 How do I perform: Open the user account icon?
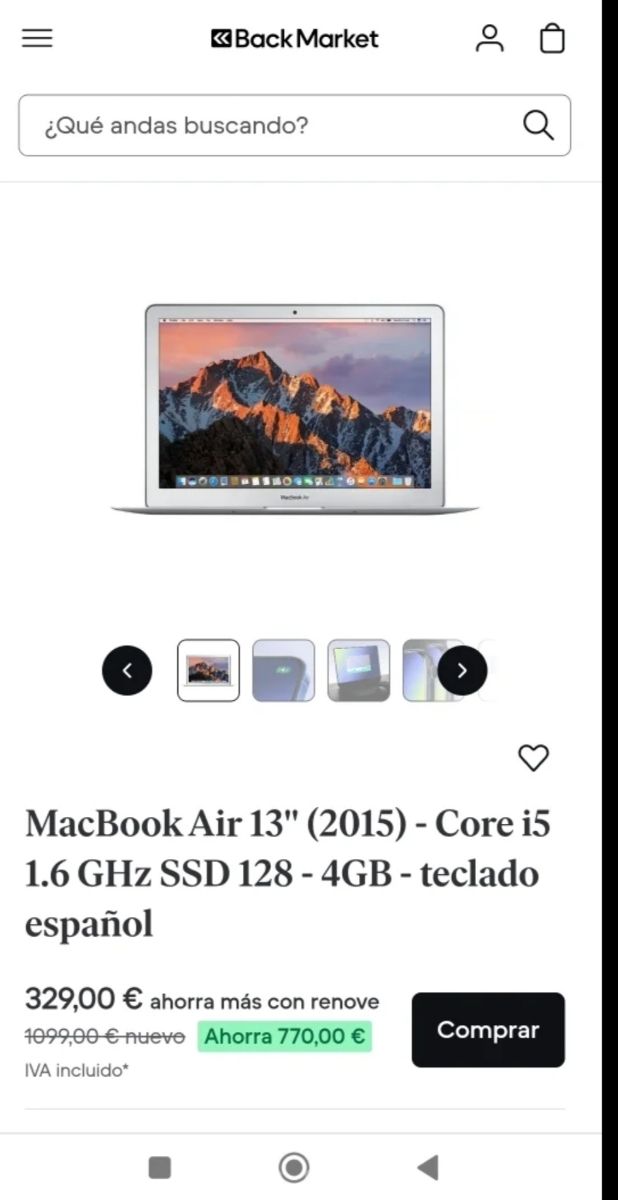(489, 39)
